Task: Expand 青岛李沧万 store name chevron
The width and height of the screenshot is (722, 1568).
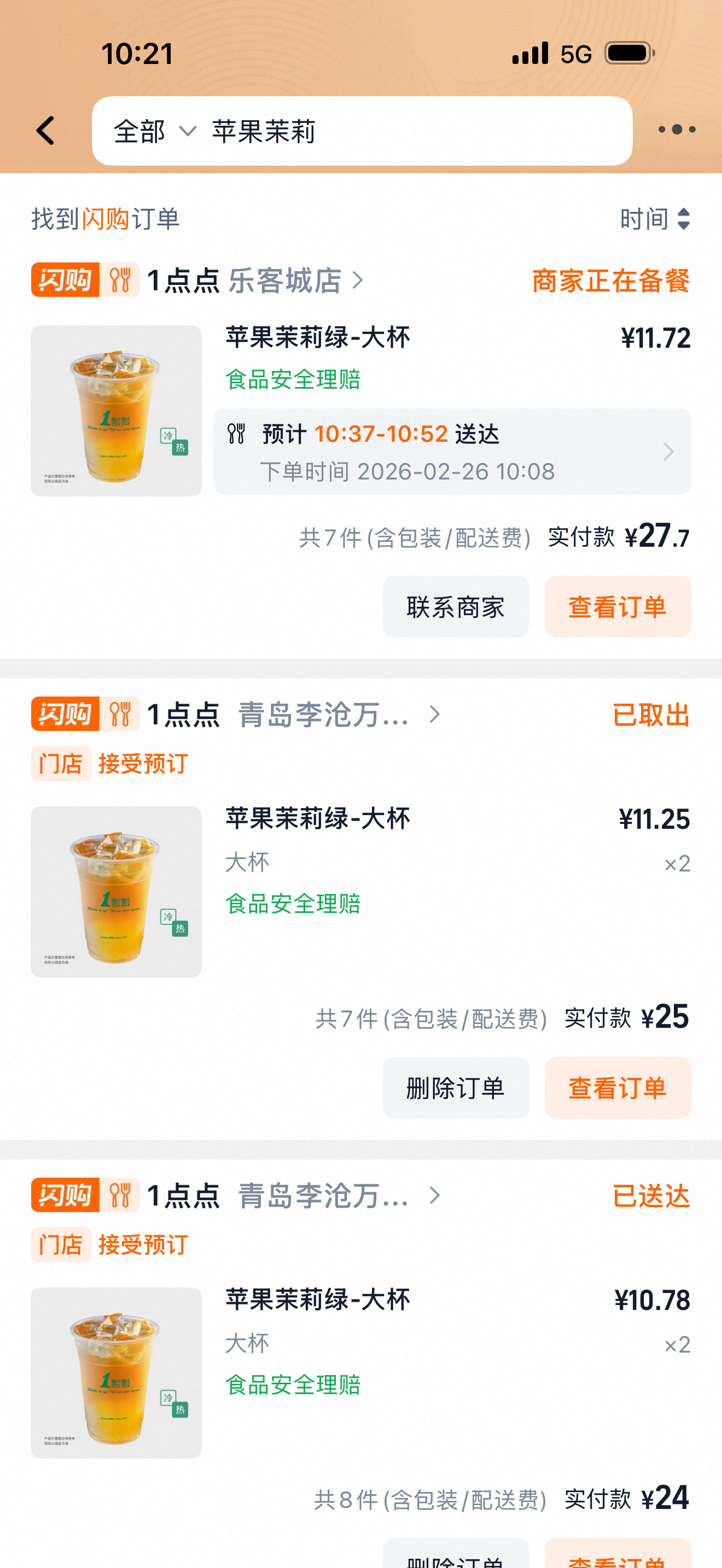Action: click(435, 715)
